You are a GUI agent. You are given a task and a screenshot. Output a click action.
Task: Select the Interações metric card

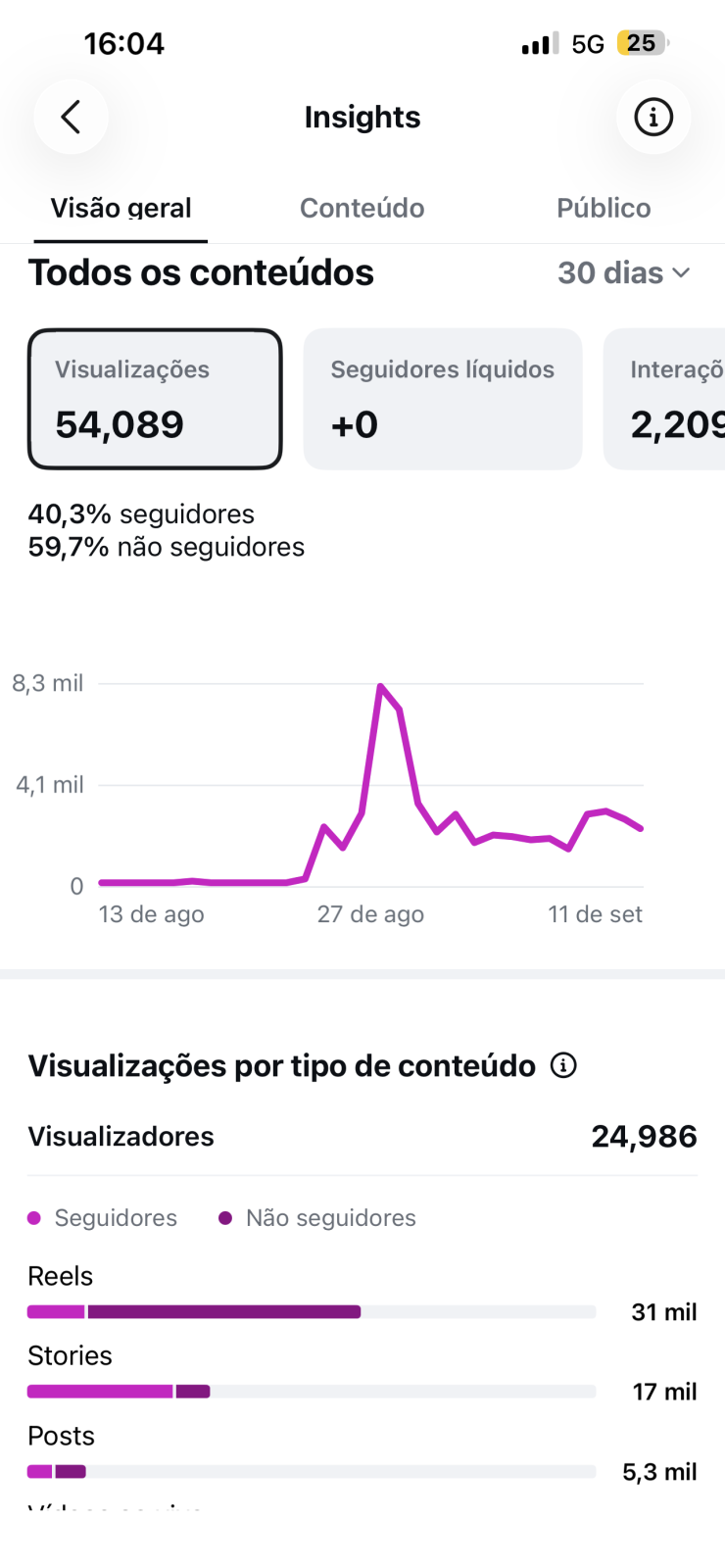coord(664,399)
